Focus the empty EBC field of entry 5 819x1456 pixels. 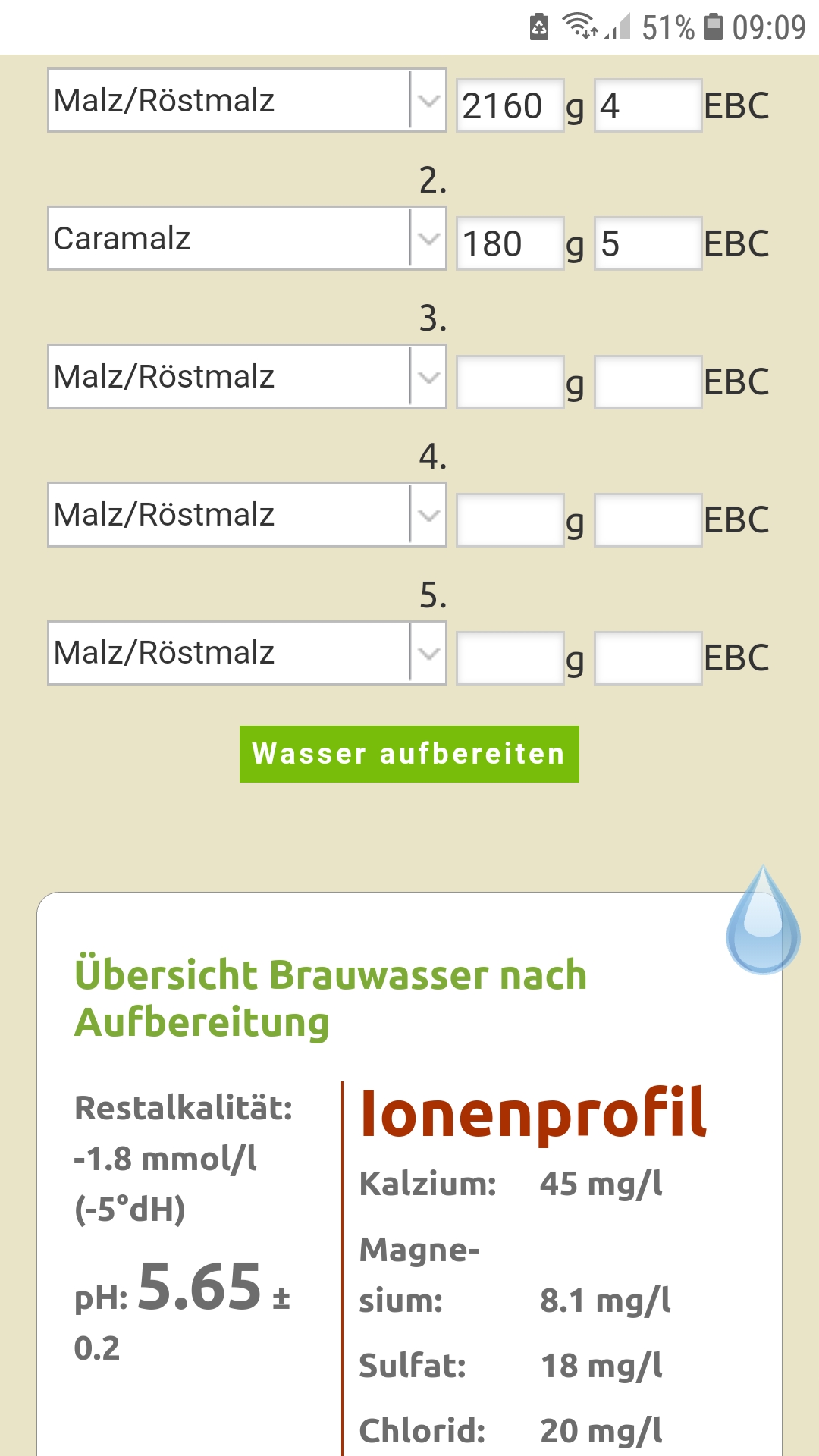(648, 657)
